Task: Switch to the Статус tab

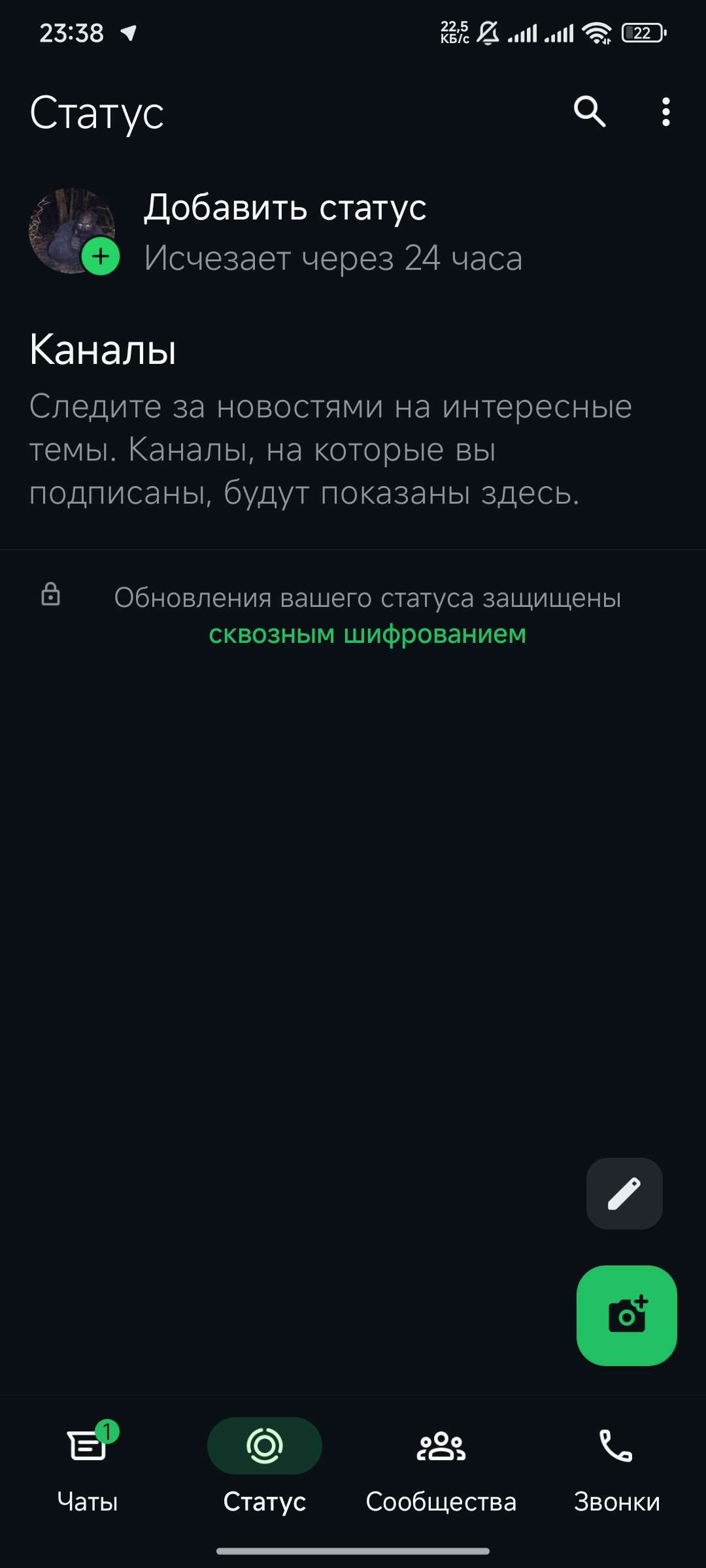Action: (264, 1445)
